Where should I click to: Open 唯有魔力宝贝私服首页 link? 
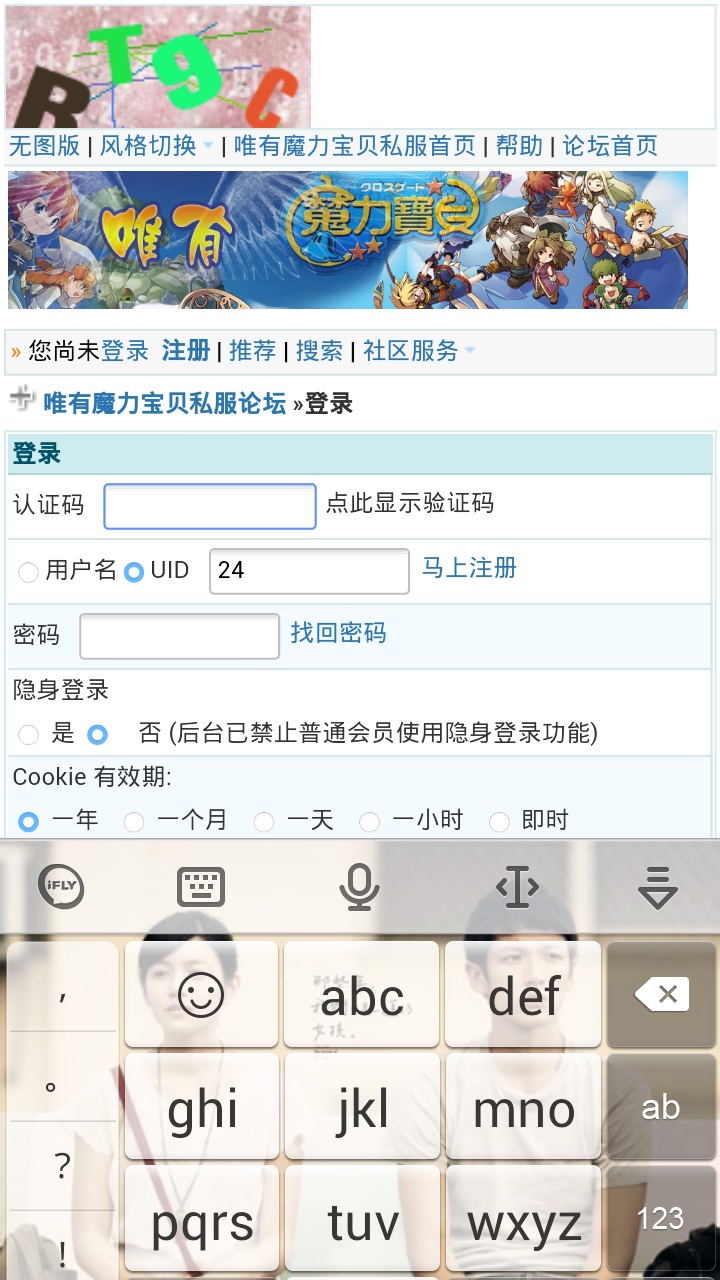pos(354,146)
